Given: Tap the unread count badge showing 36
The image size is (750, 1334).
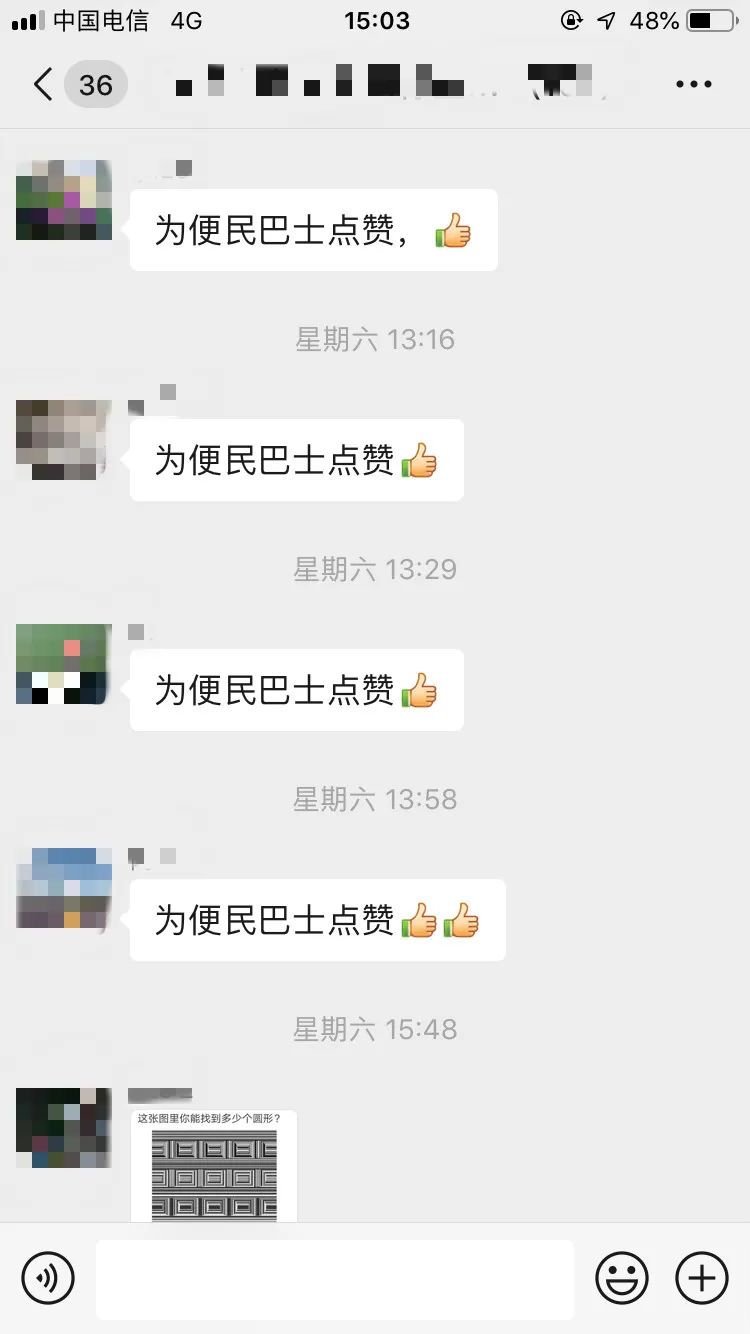Looking at the screenshot, I should pos(96,84).
